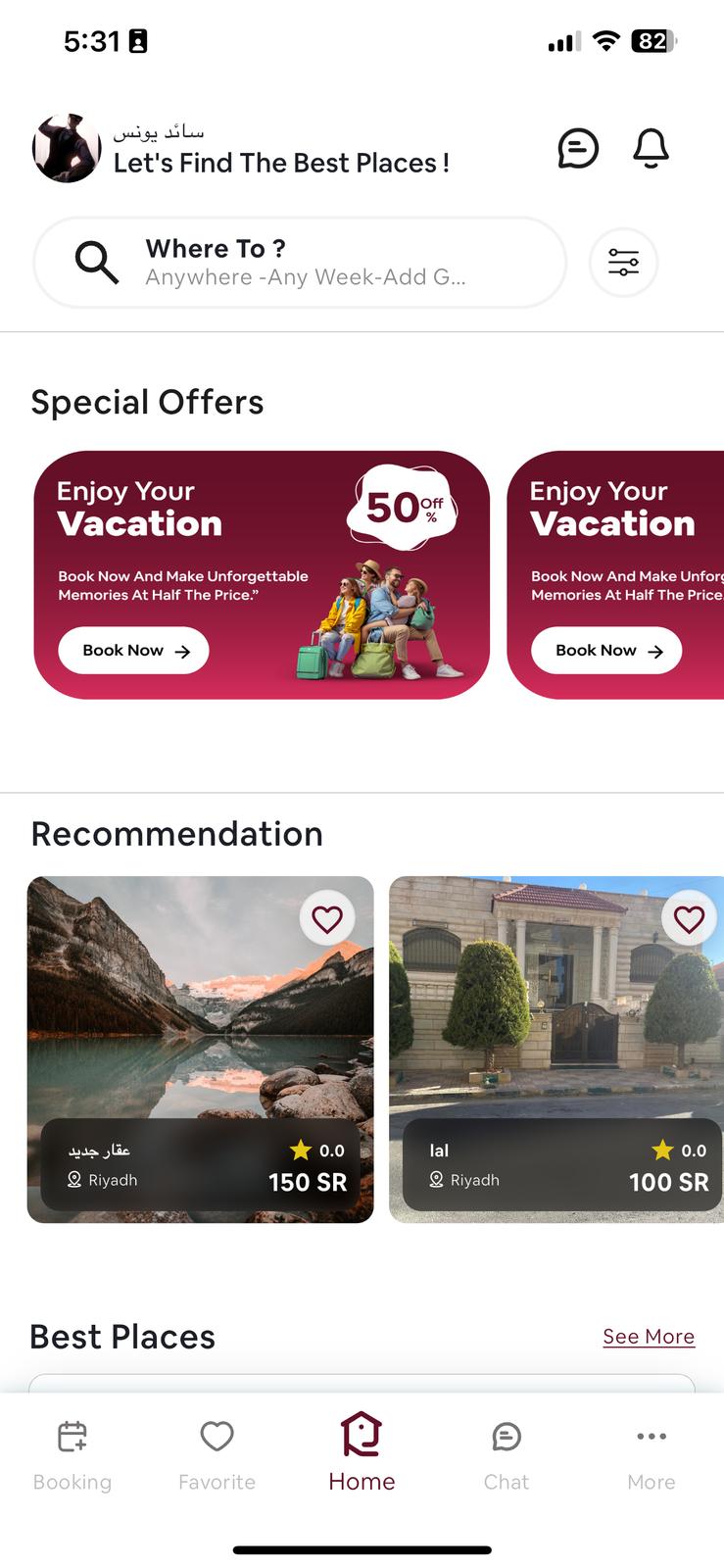
Task: View See More for Best Places
Action: [x=649, y=1337]
